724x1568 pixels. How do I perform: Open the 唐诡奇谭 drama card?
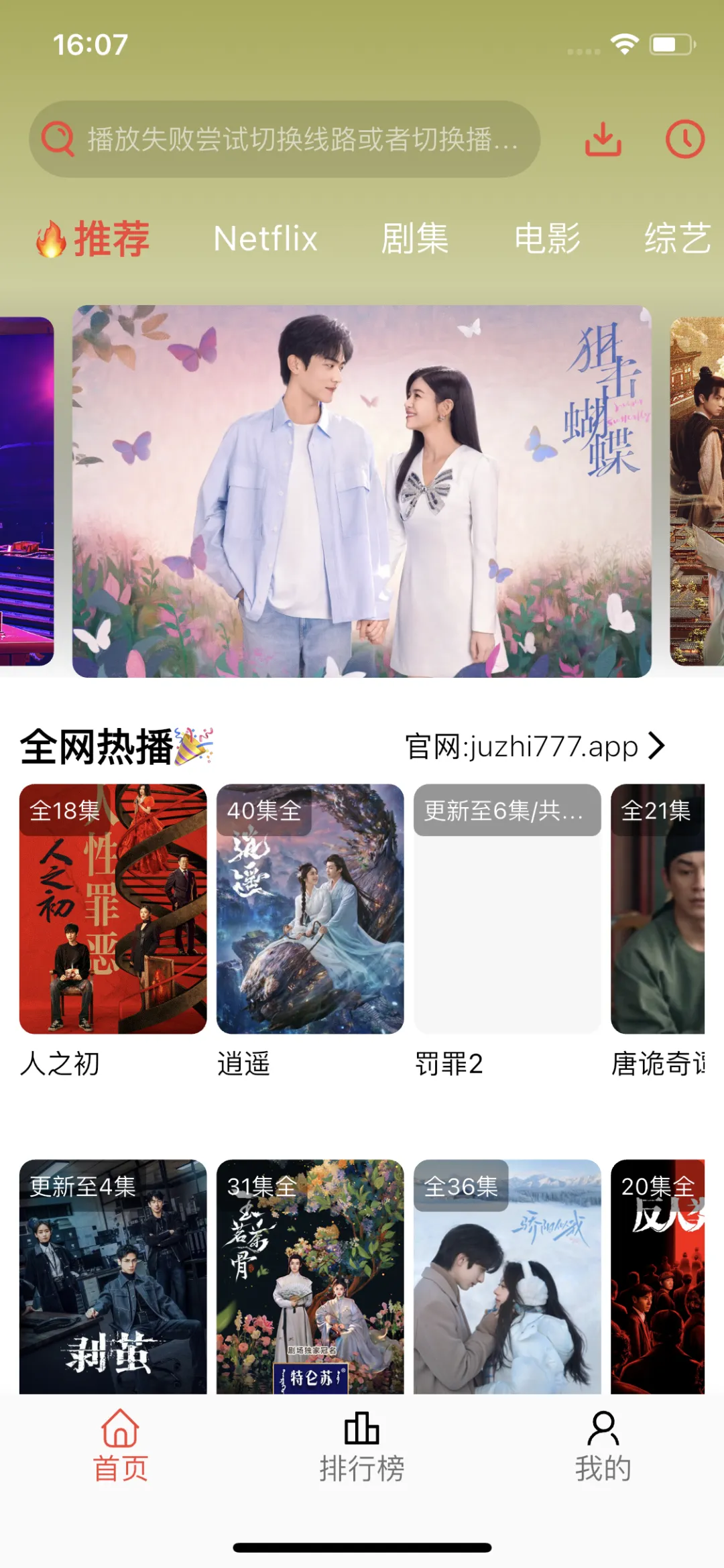click(658, 909)
